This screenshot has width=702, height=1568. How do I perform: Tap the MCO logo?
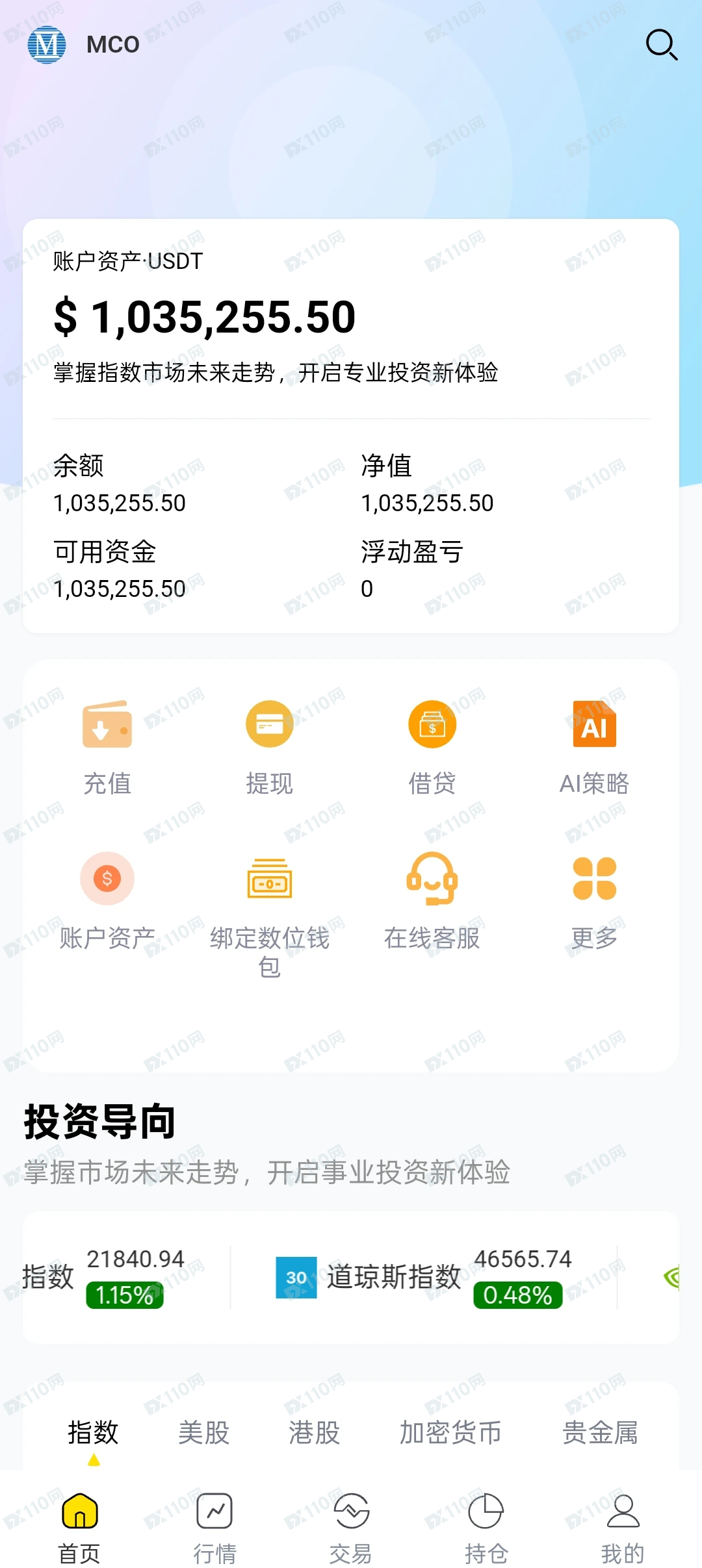click(49, 44)
